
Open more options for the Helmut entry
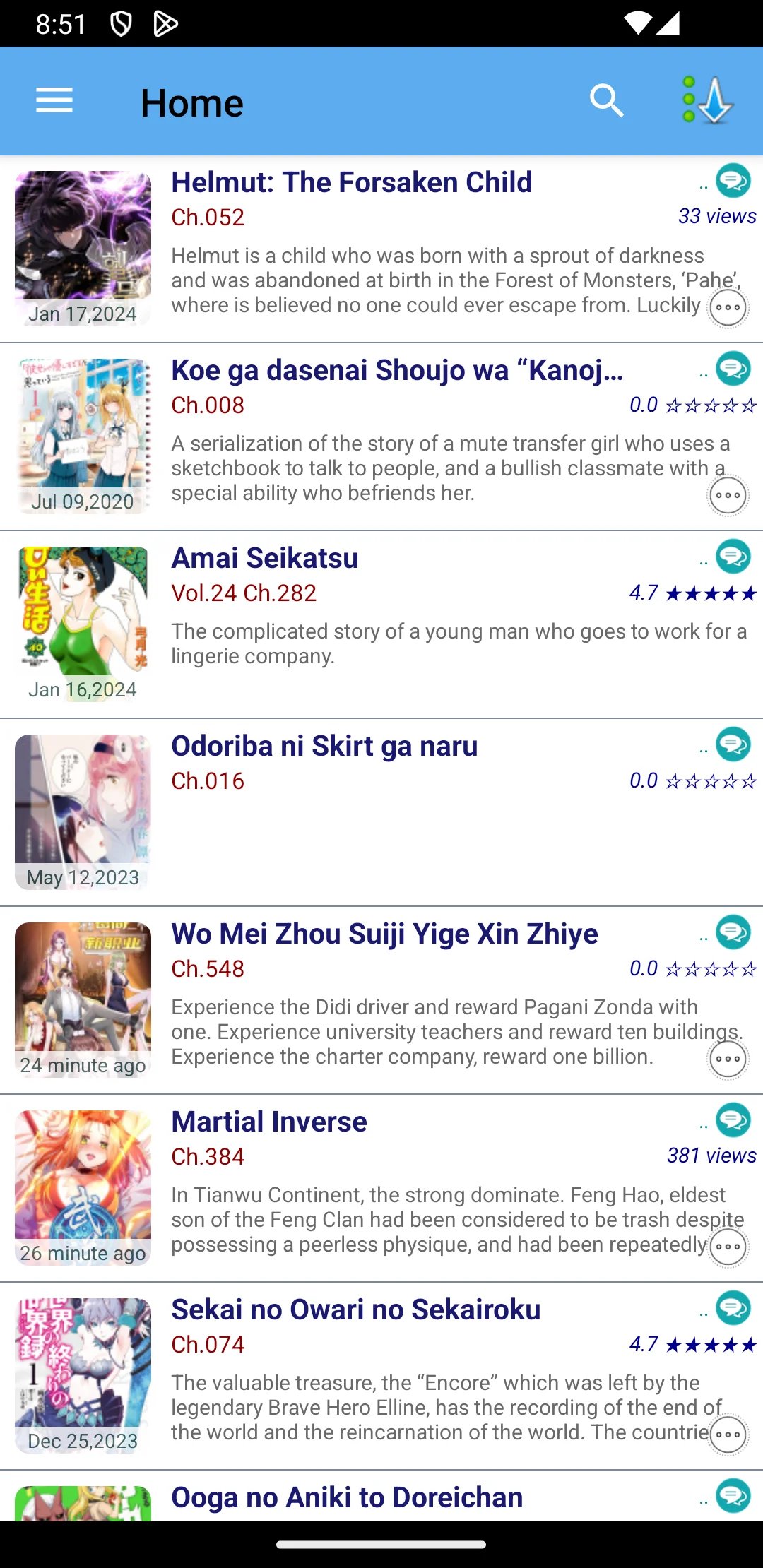tap(727, 307)
